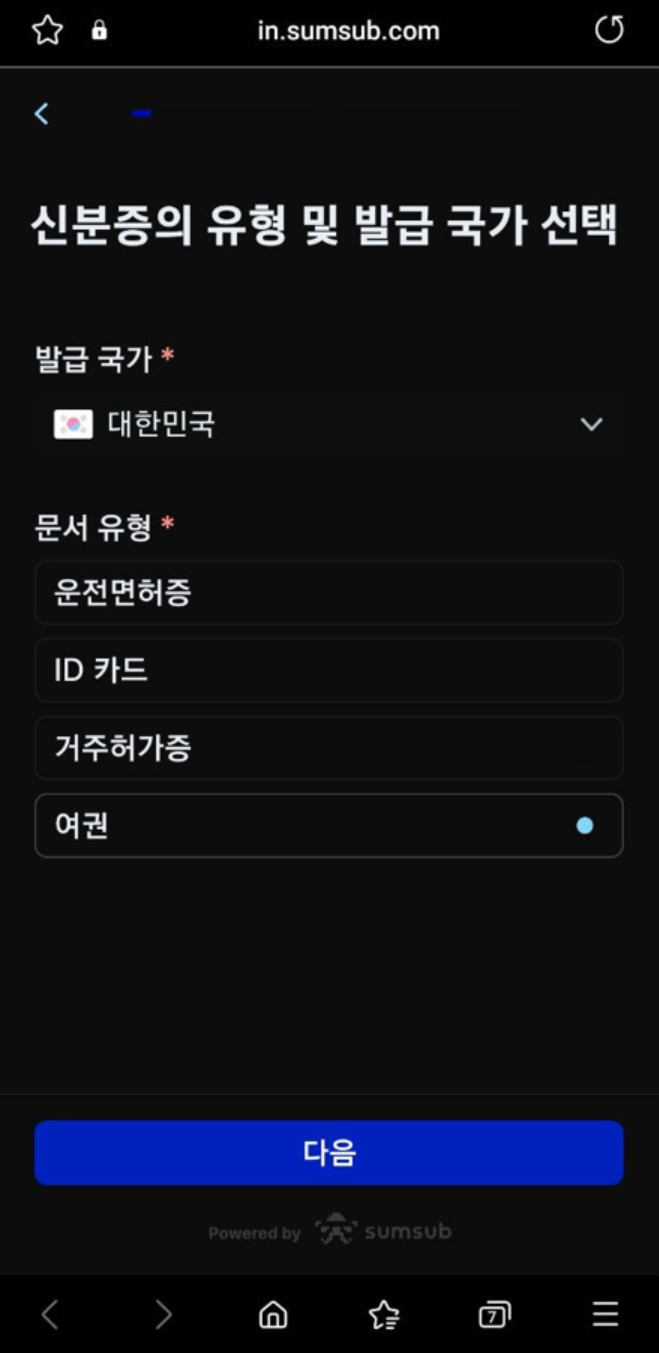Pick 거주허가증 as document type
Image resolution: width=659 pixels, height=1353 pixels.
328,748
